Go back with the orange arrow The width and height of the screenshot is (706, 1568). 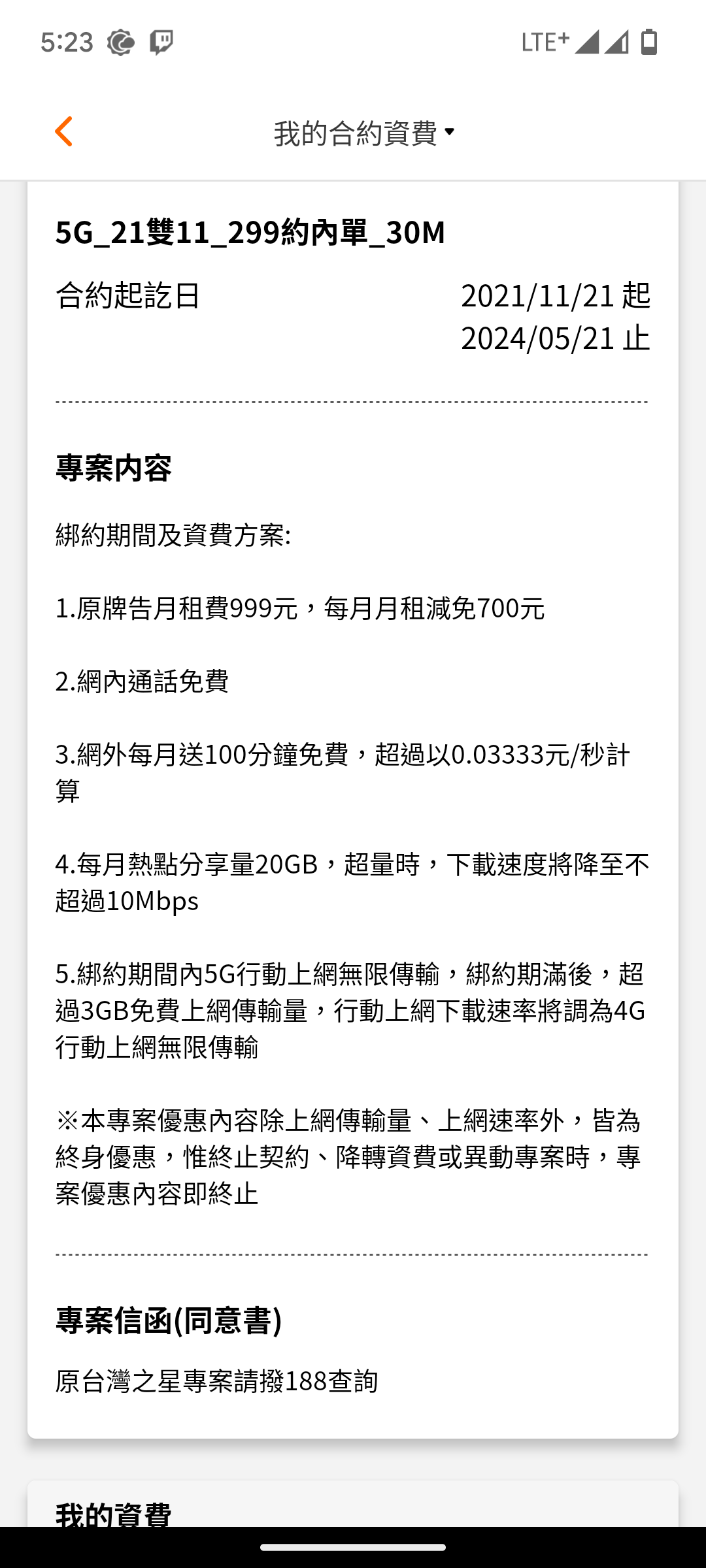[63, 132]
